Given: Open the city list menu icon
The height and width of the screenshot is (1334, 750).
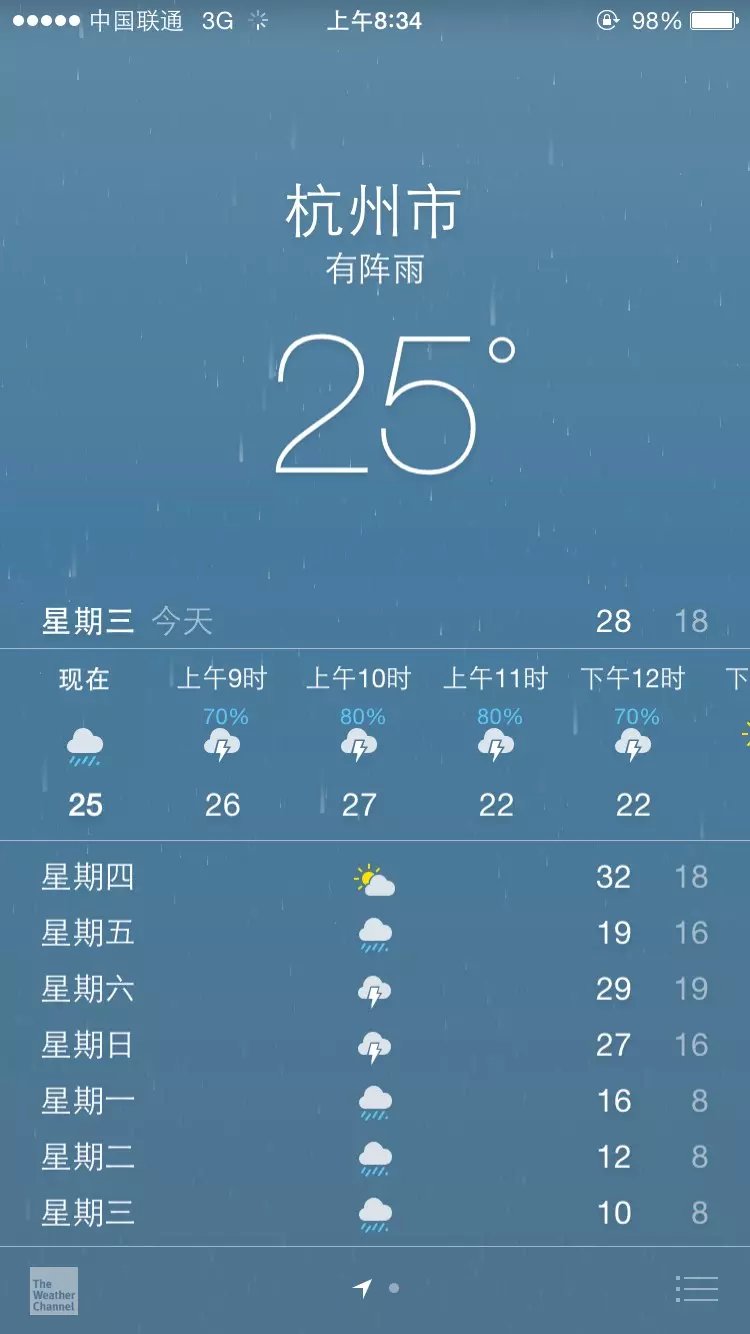Looking at the screenshot, I should click(x=697, y=1288).
